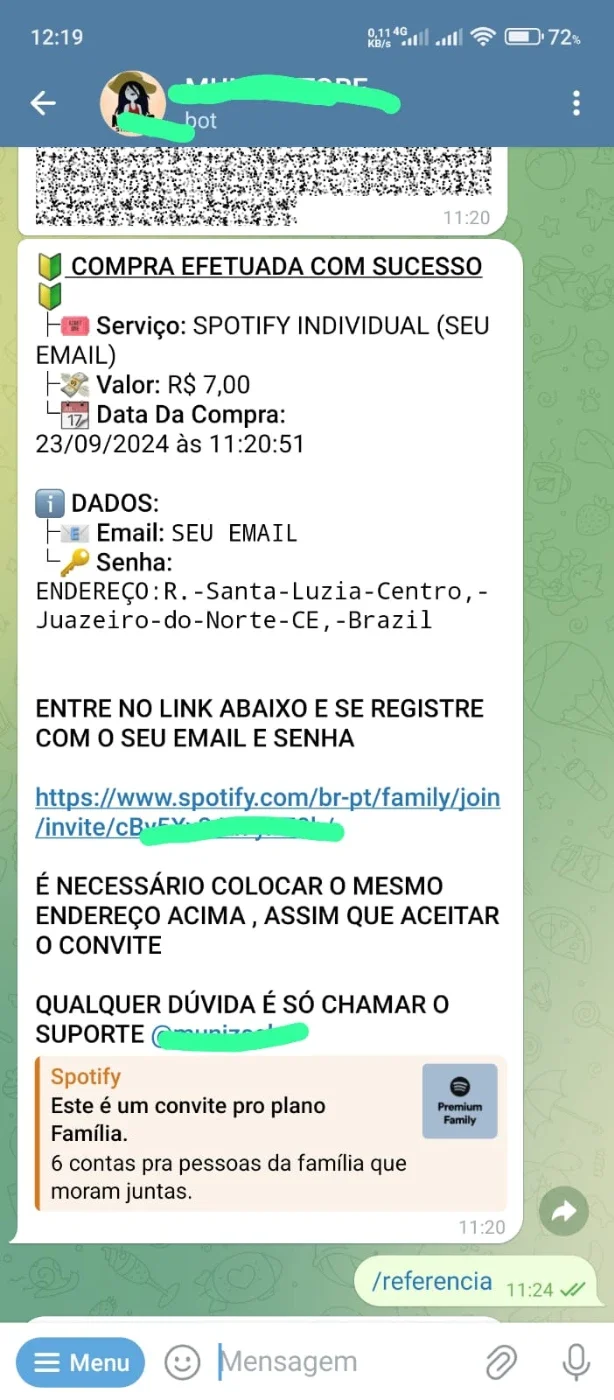614x1400 pixels.
Task: Go back using the arrow icon
Action: pyautogui.click(x=42, y=103)
